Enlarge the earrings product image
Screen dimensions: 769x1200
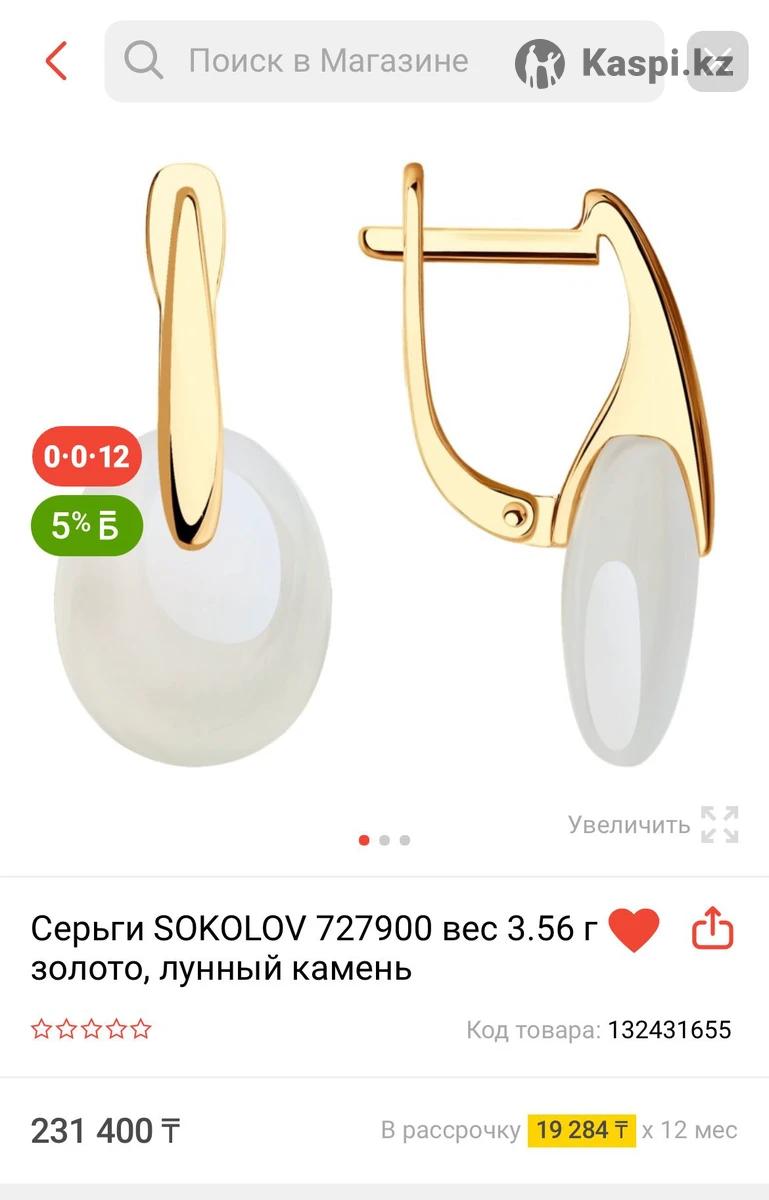point(653,824)
